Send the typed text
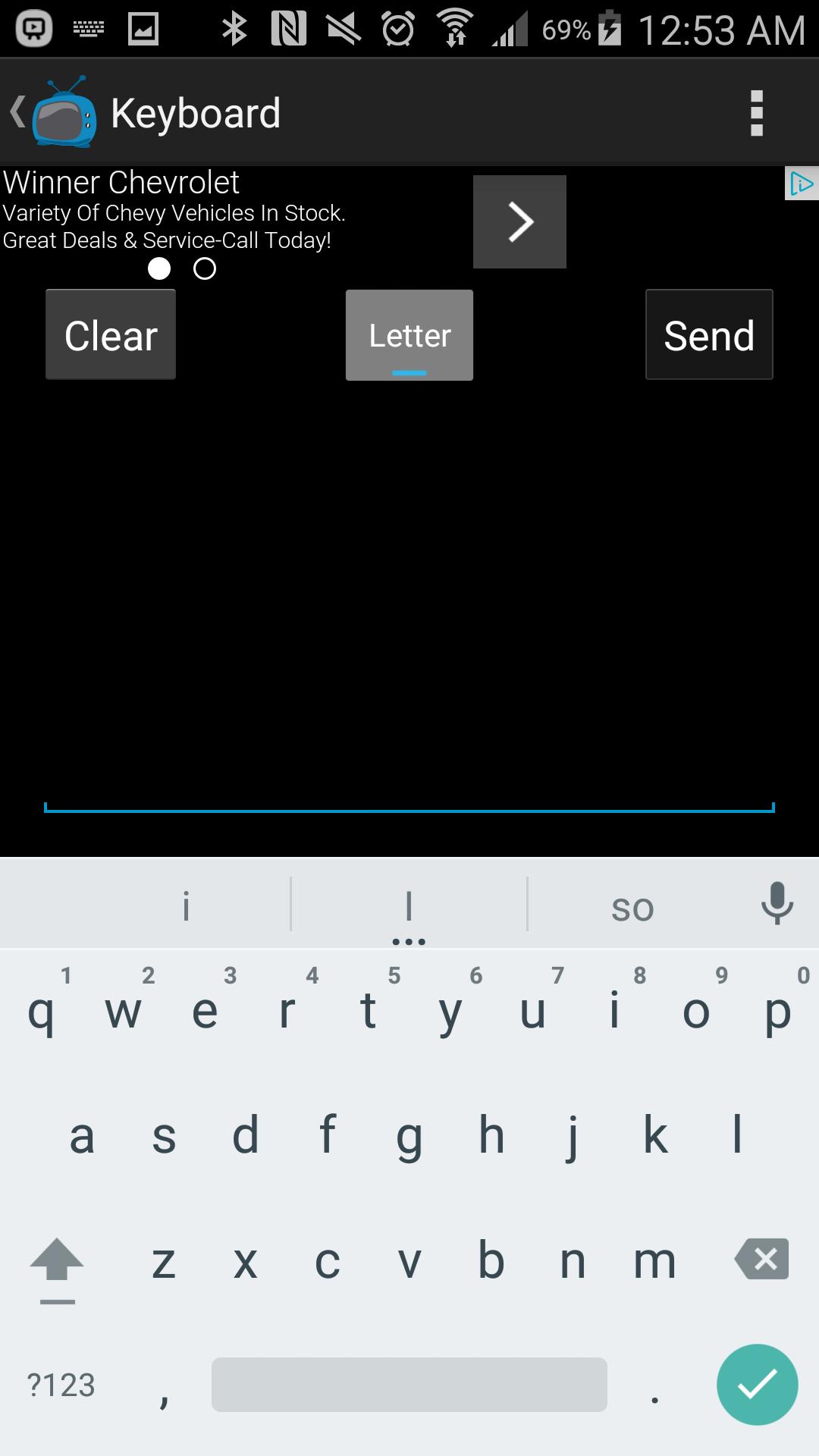819x1456 pixels. (x=709, y=334)
